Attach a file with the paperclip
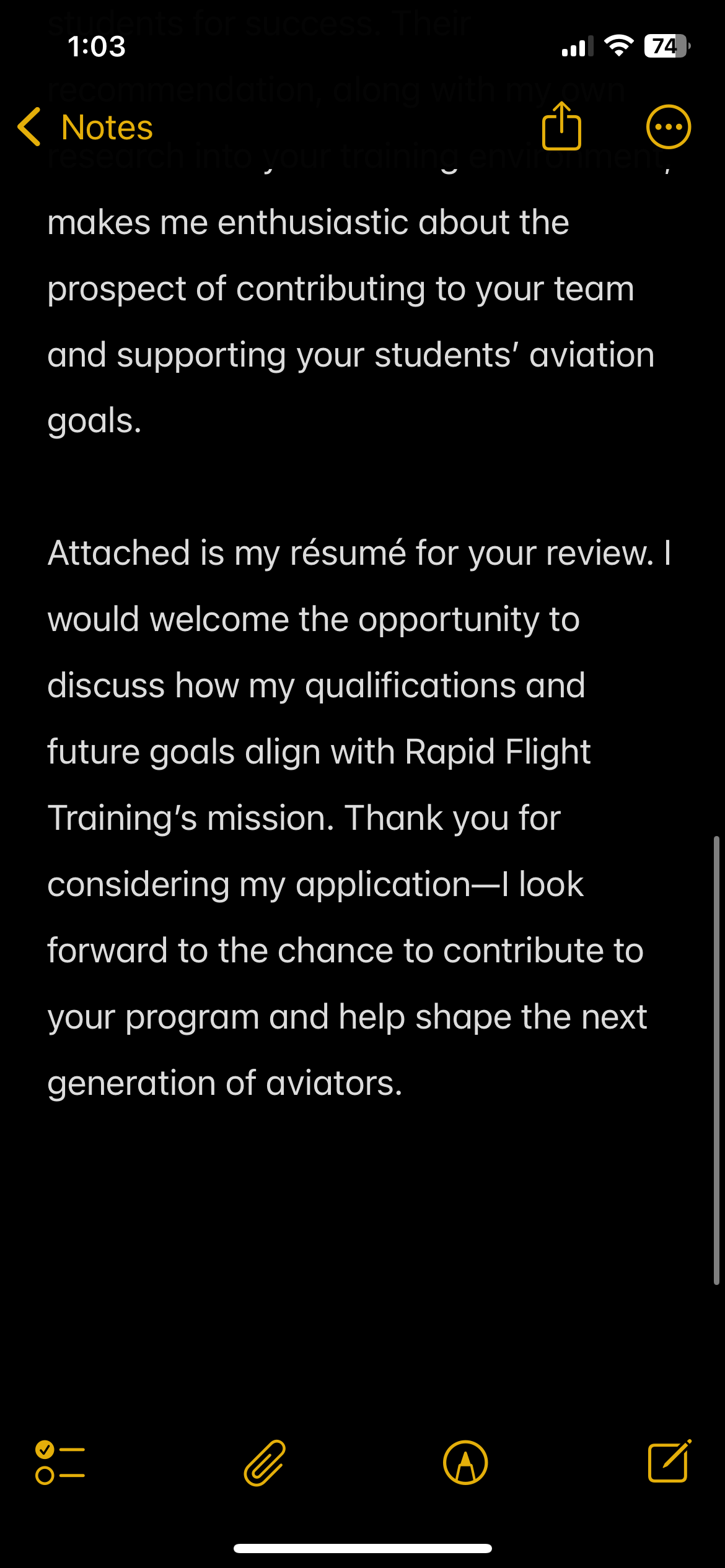 (265, 1463)
